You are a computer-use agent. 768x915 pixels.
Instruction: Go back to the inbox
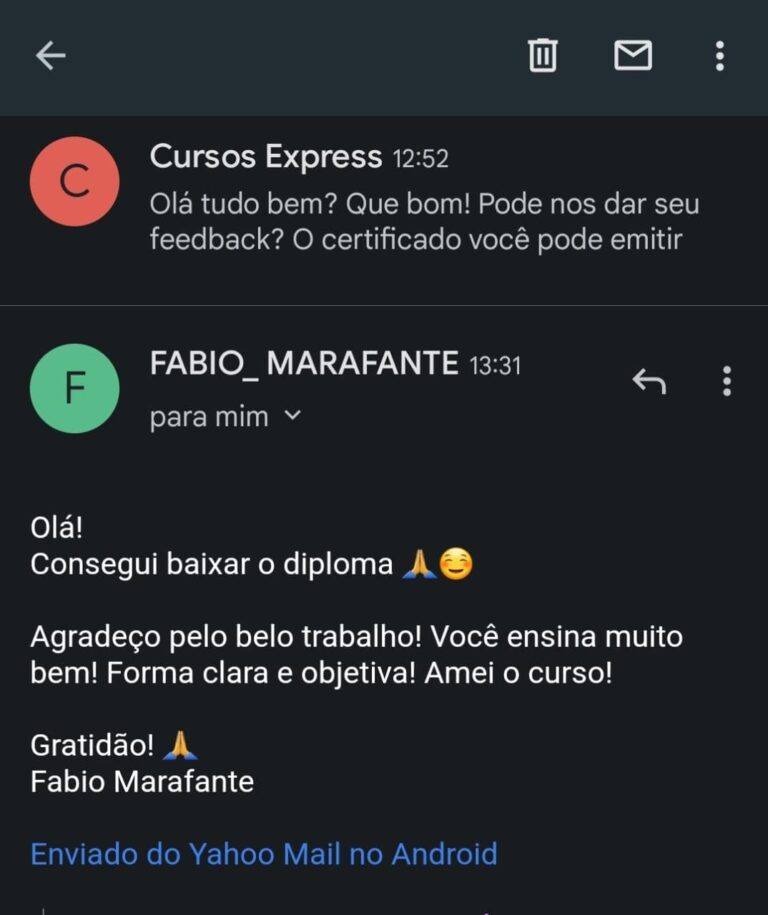(x=51, y=56)
